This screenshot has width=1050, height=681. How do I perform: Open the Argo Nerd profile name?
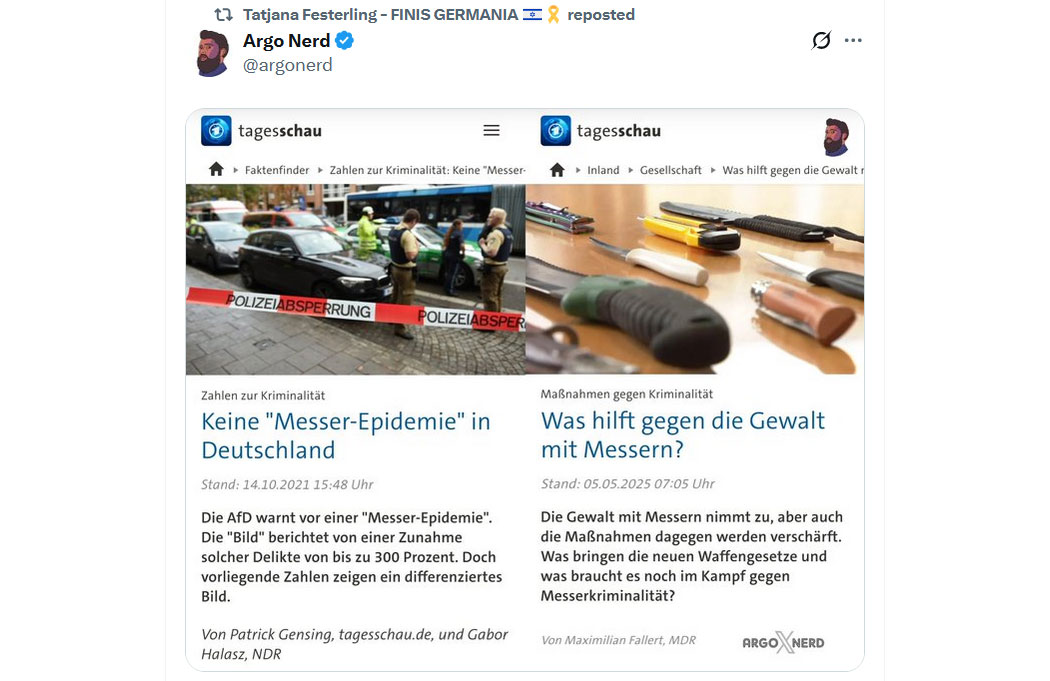[286, 41]
